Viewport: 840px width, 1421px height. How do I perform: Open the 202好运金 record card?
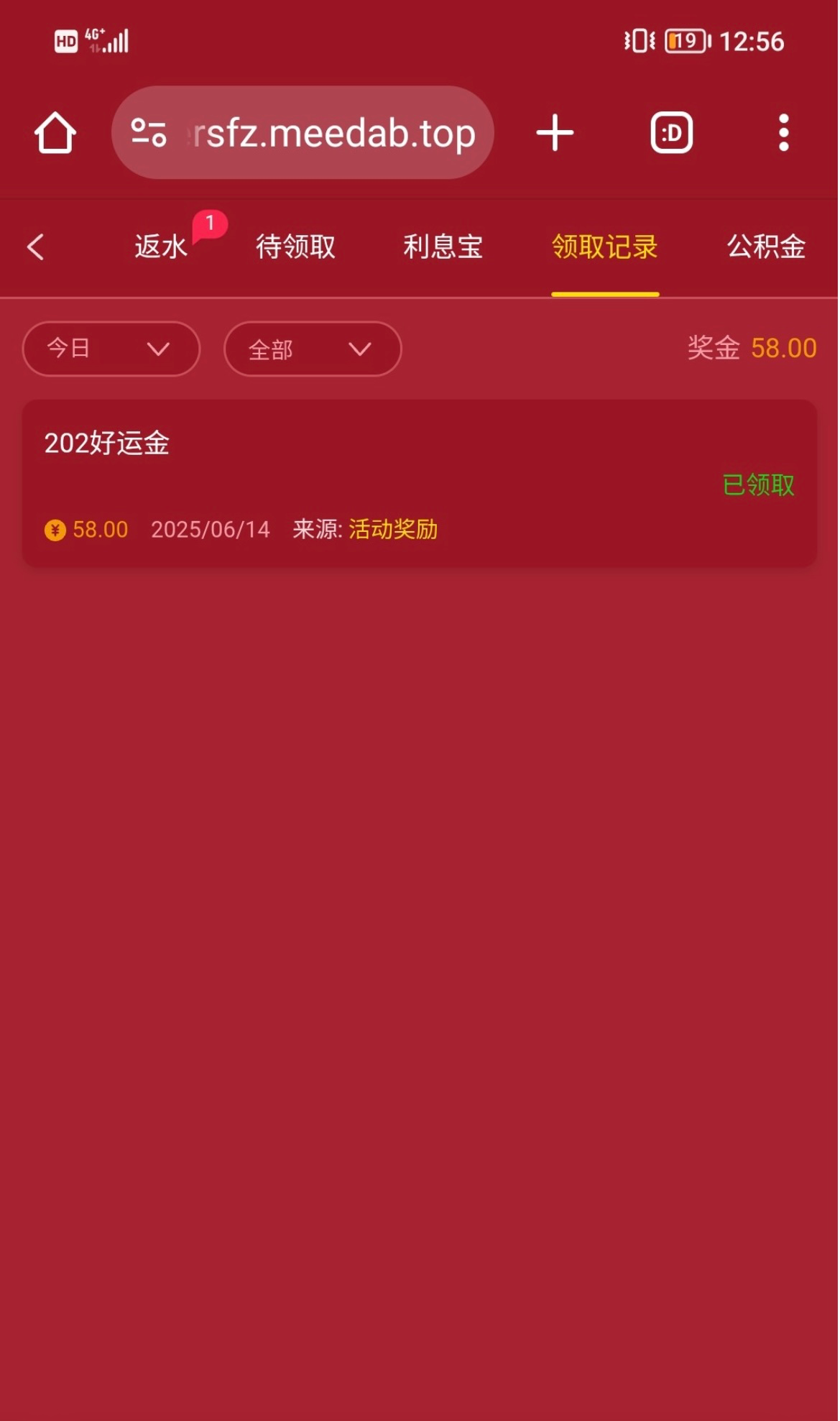(x=419, y=484)
